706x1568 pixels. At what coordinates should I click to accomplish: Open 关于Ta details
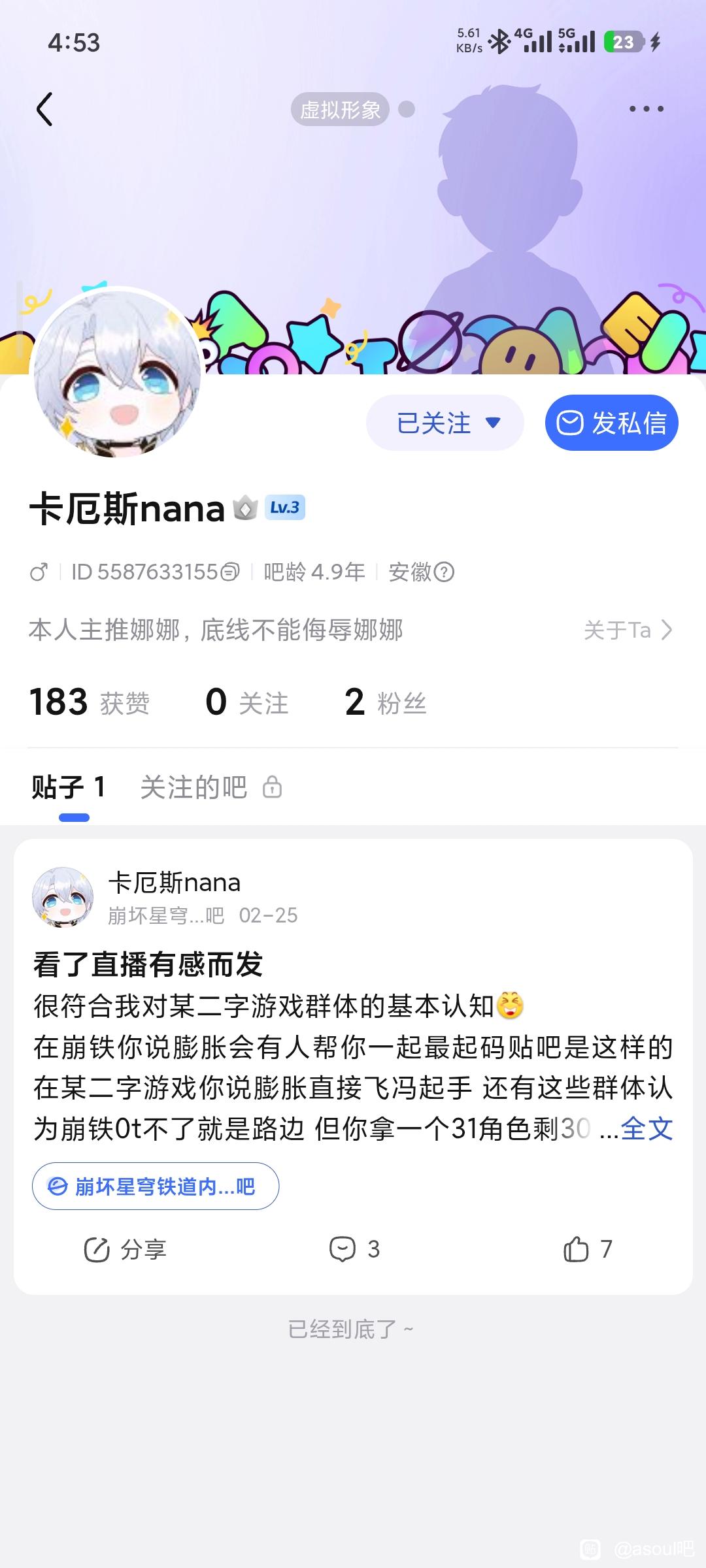click(628, 630)
